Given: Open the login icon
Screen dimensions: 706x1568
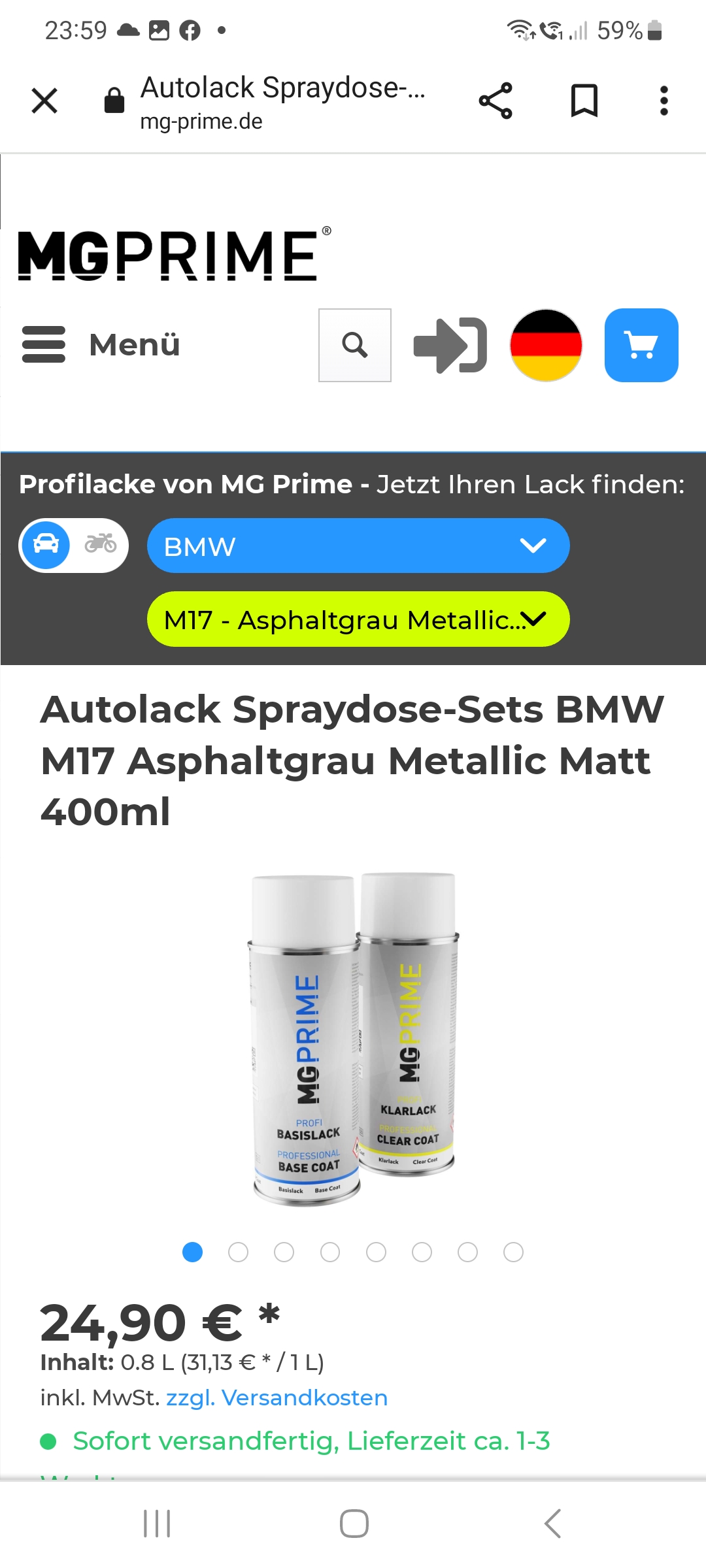Looking at the screenshot, I should click(x=450, y=345).
